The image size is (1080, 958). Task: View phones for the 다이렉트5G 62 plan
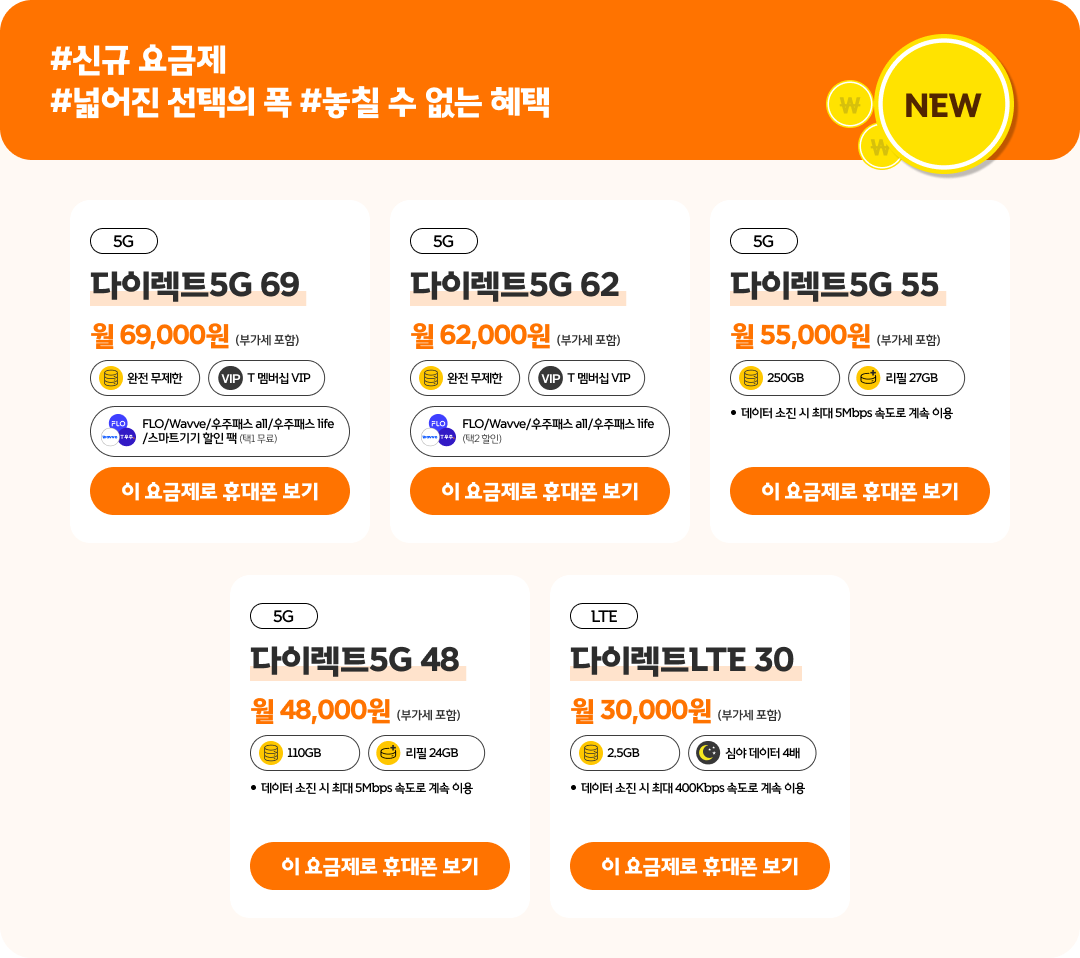coord(540,491)
